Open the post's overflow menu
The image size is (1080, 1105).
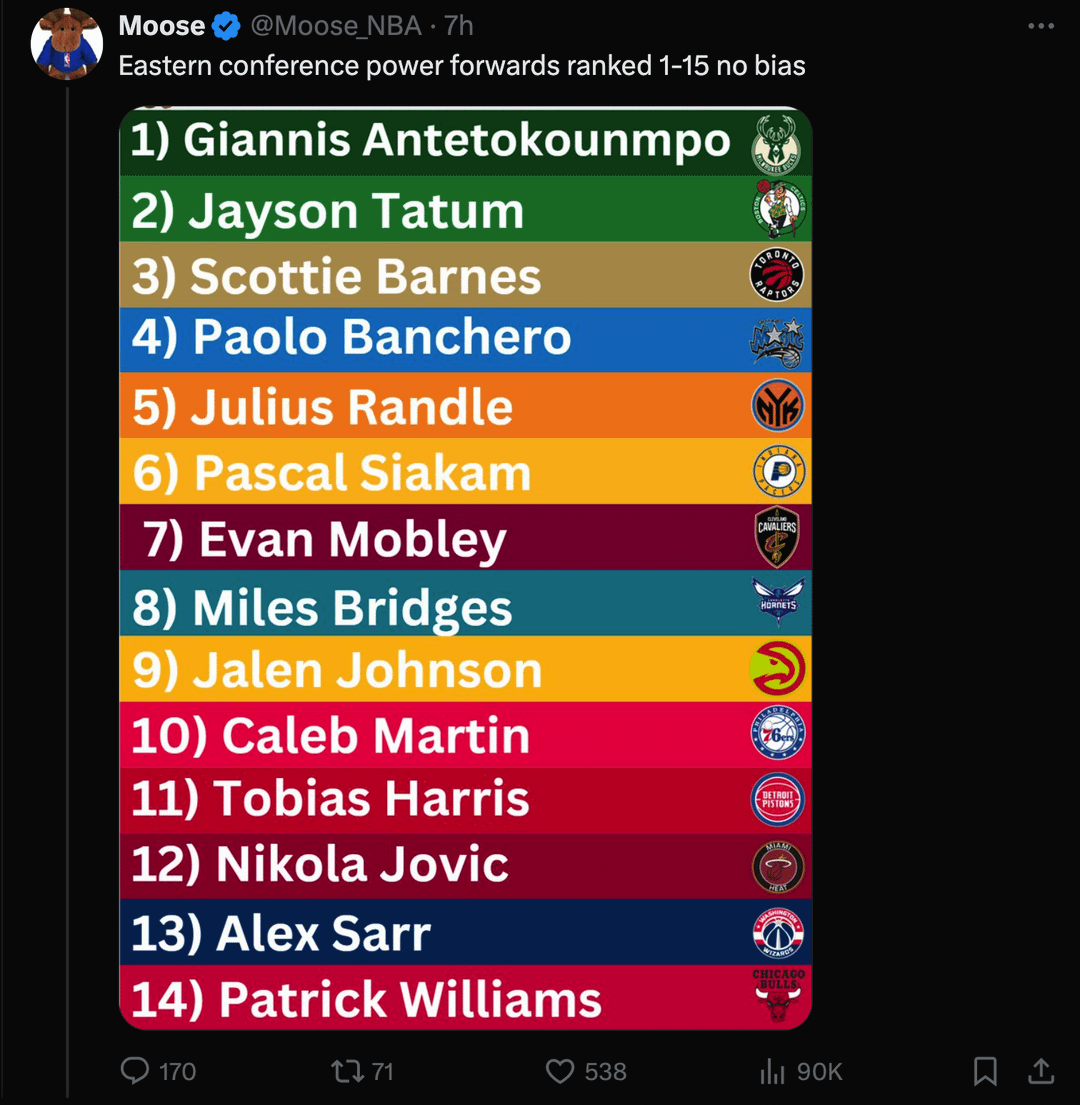1040,26
